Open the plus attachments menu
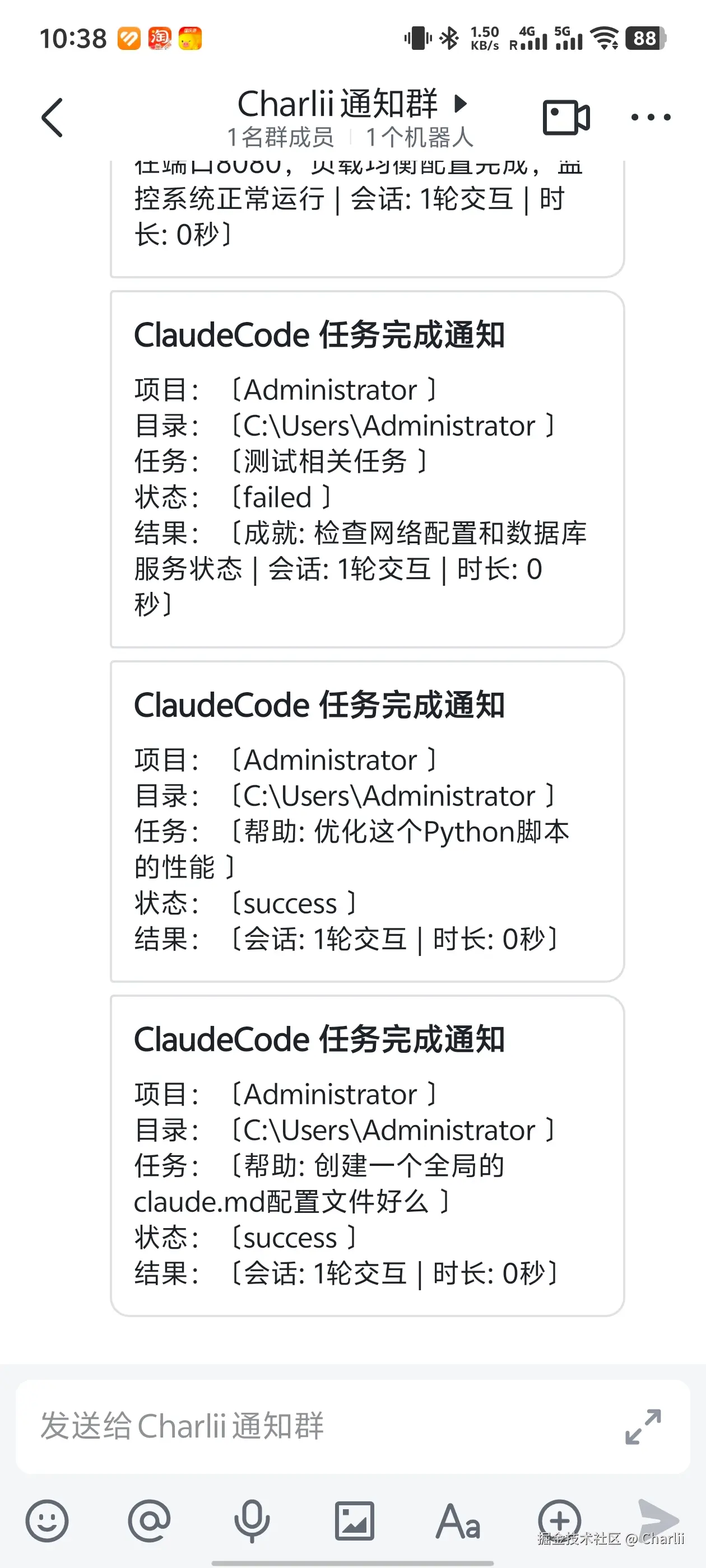Image resolution: width=706 pixels, height=1568 pixels. [559, 1519]
